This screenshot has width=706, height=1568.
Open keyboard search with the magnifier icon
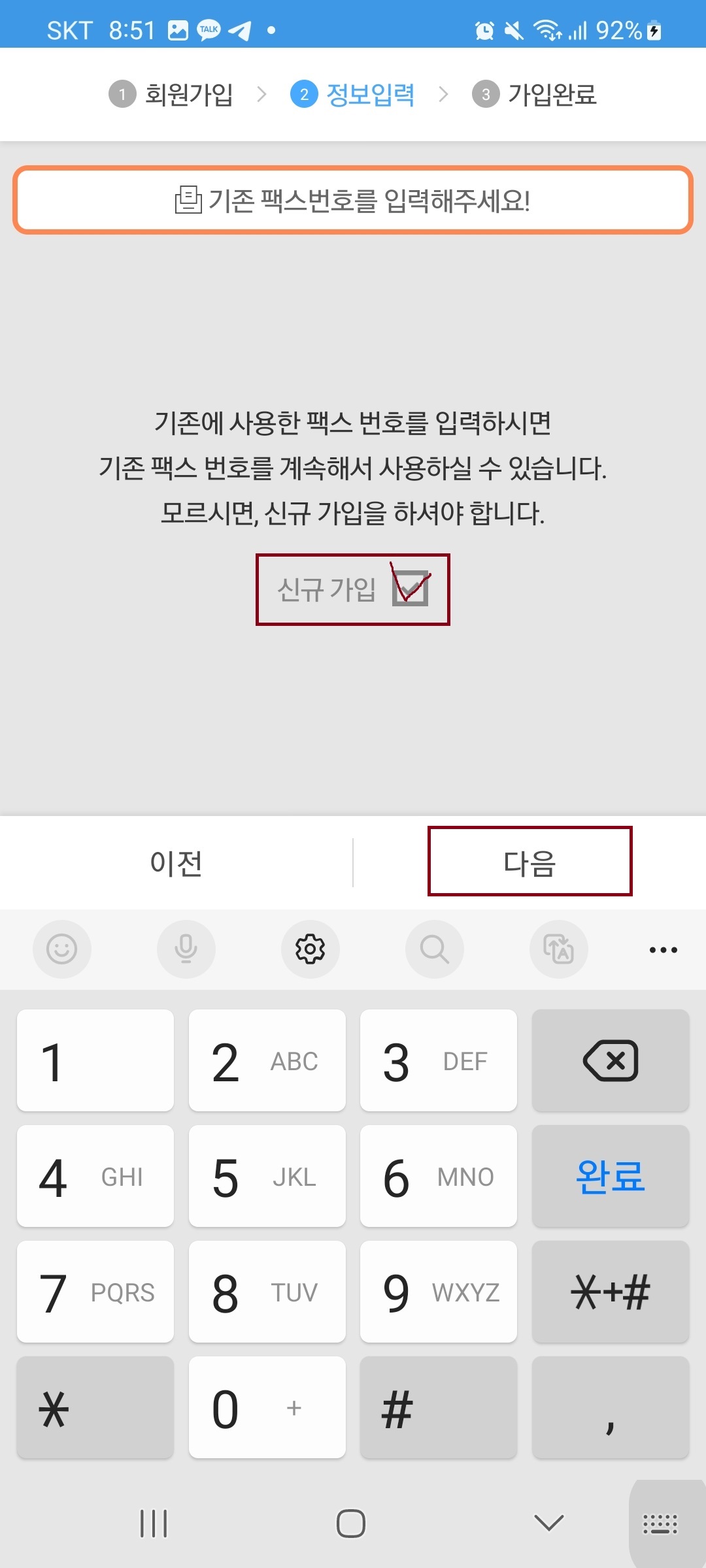(435, 949)
